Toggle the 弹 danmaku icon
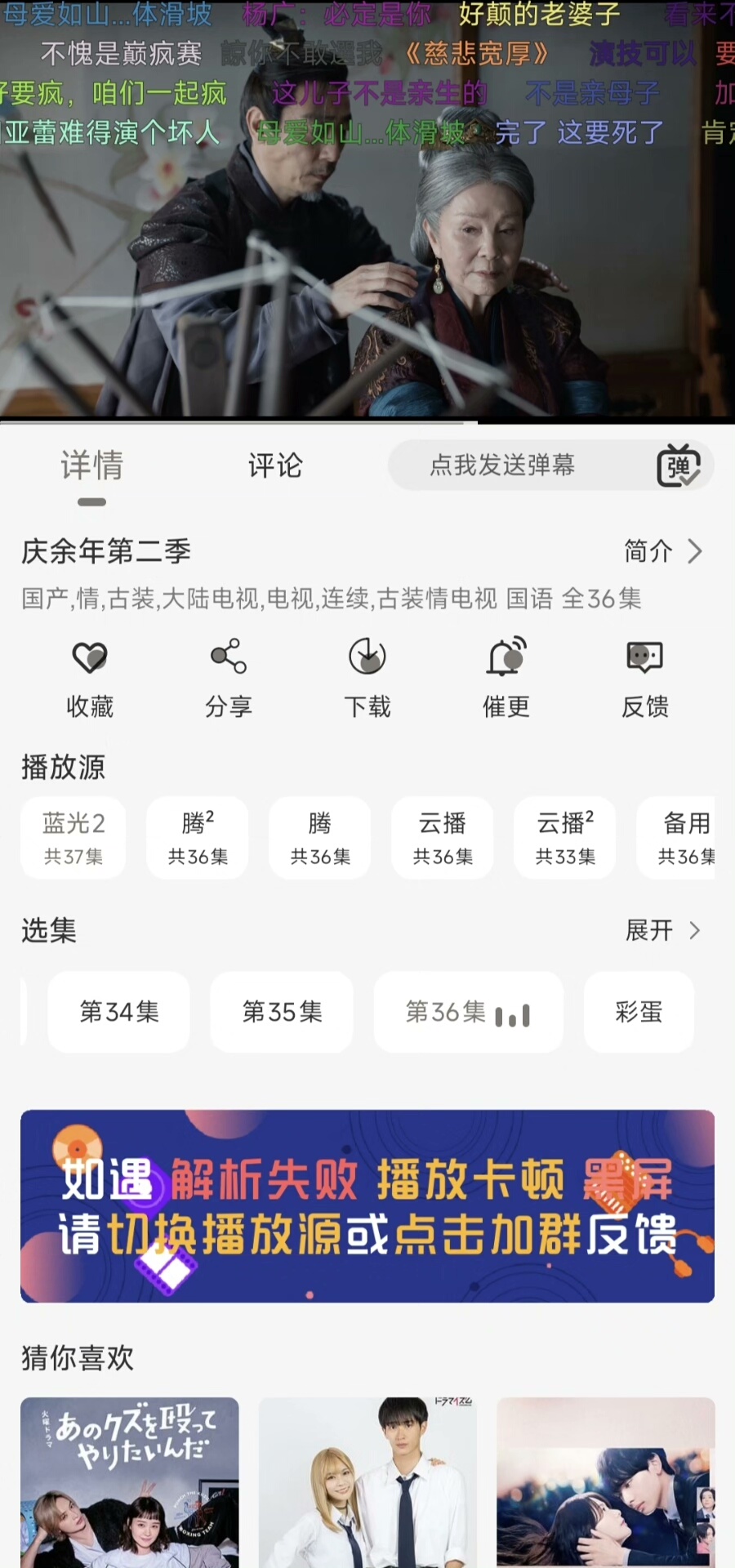735x1568 pixels. [x=679, y=465]
